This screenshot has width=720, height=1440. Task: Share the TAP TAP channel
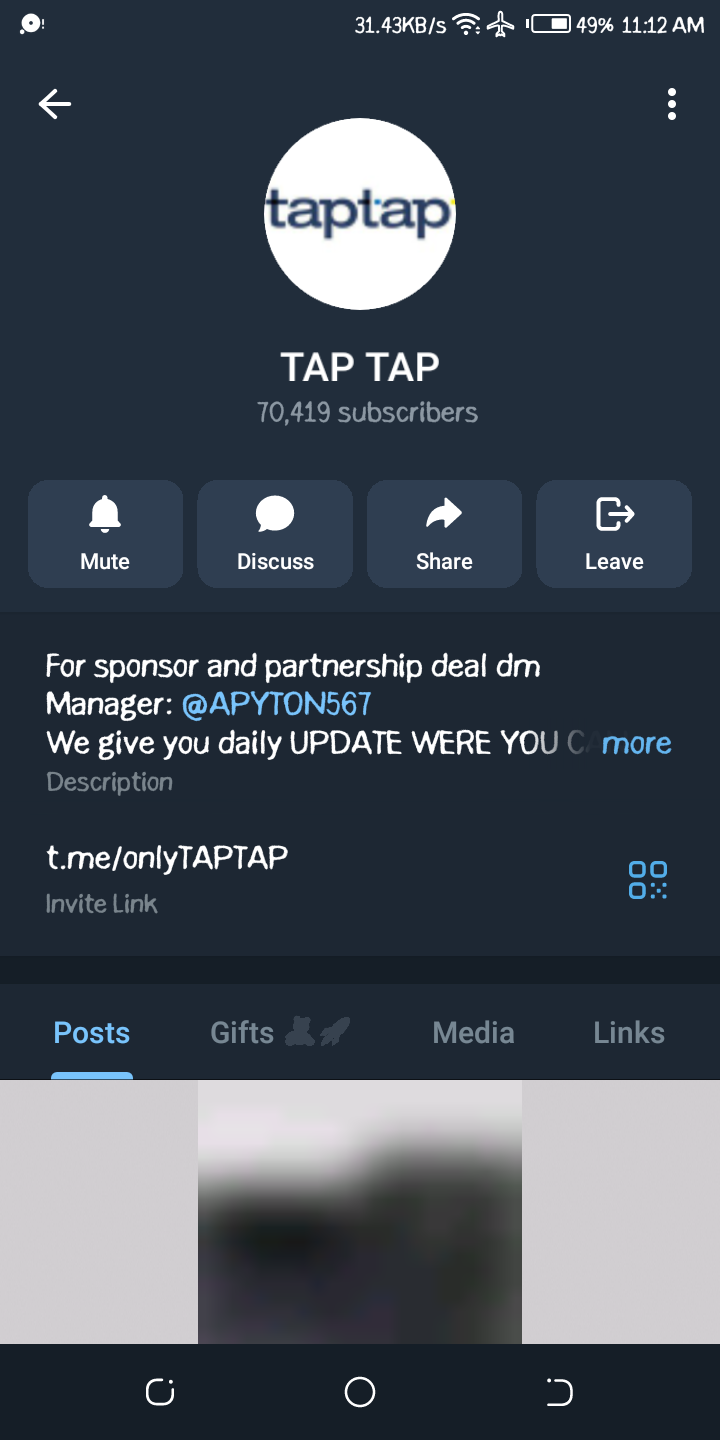[444, 534]
